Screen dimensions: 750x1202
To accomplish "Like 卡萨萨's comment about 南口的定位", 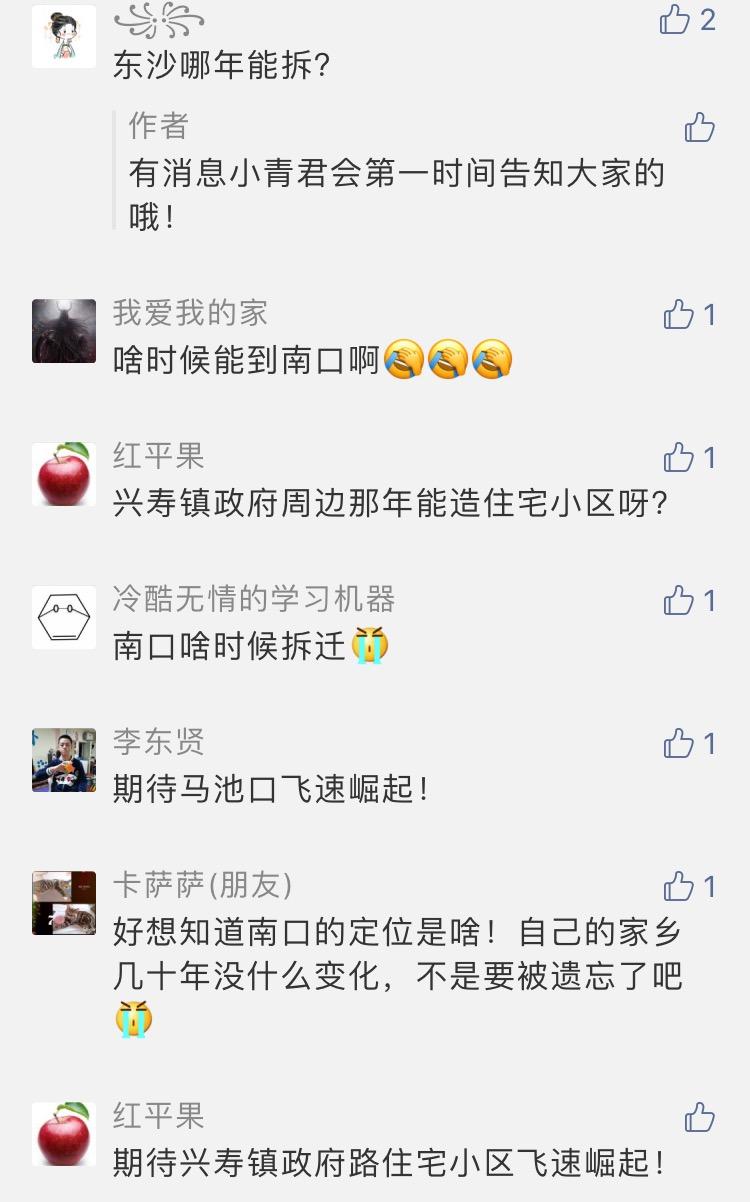I will pyautogui.click(x=679, y=887).
